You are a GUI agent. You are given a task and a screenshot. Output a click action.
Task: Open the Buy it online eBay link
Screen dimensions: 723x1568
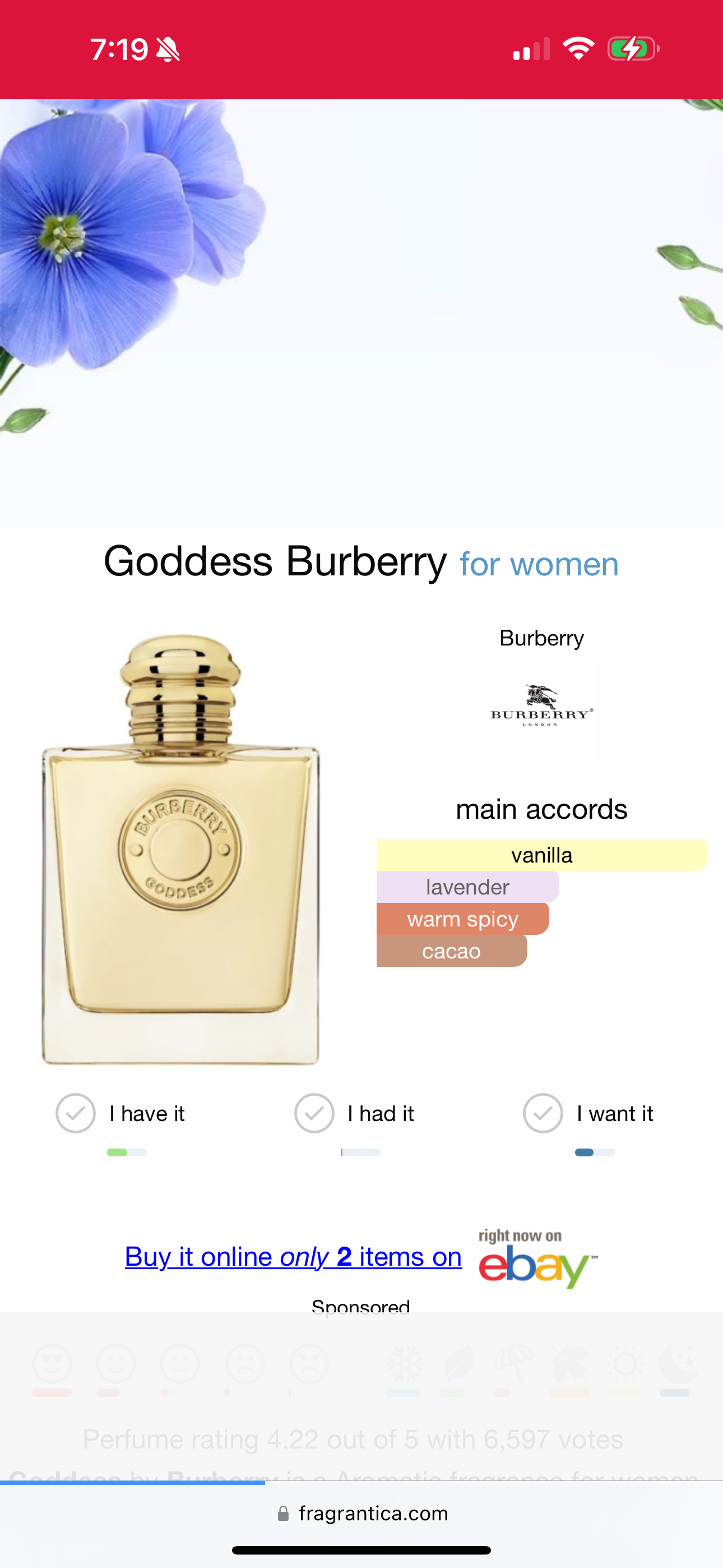pyautogui.click(x=293, y=1256)
